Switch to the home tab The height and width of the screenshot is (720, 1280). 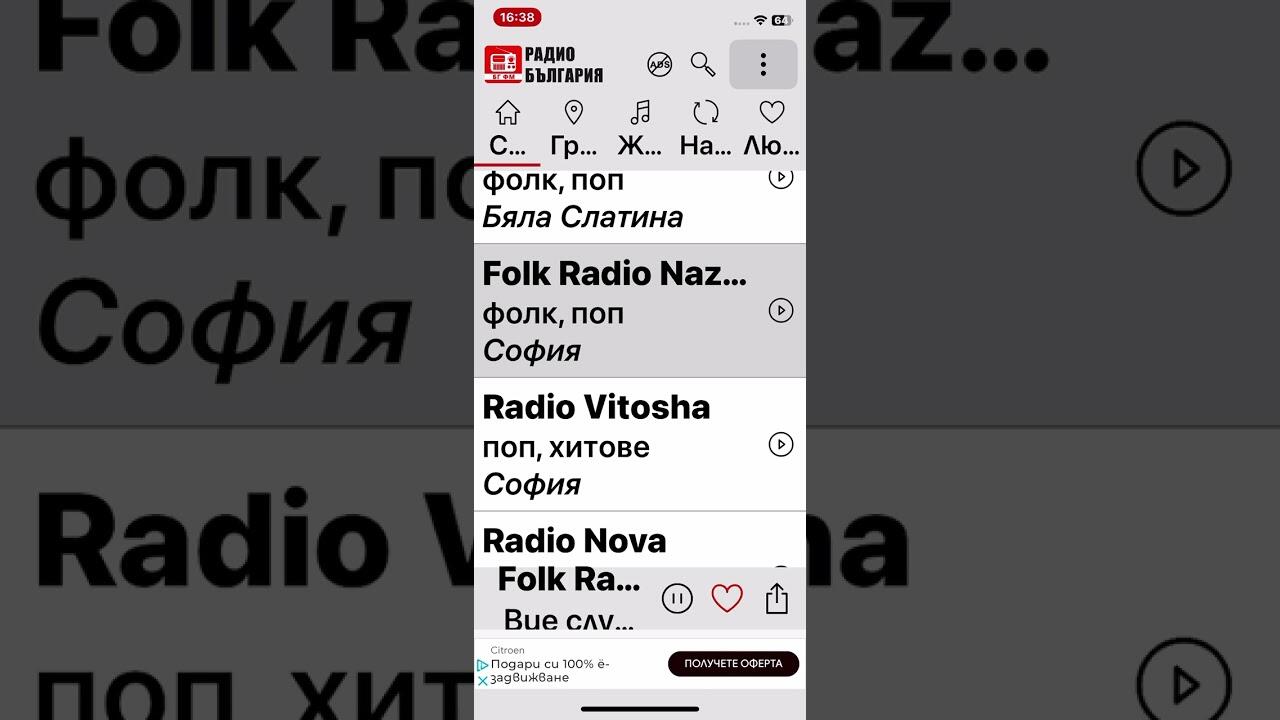coord(508,128)
